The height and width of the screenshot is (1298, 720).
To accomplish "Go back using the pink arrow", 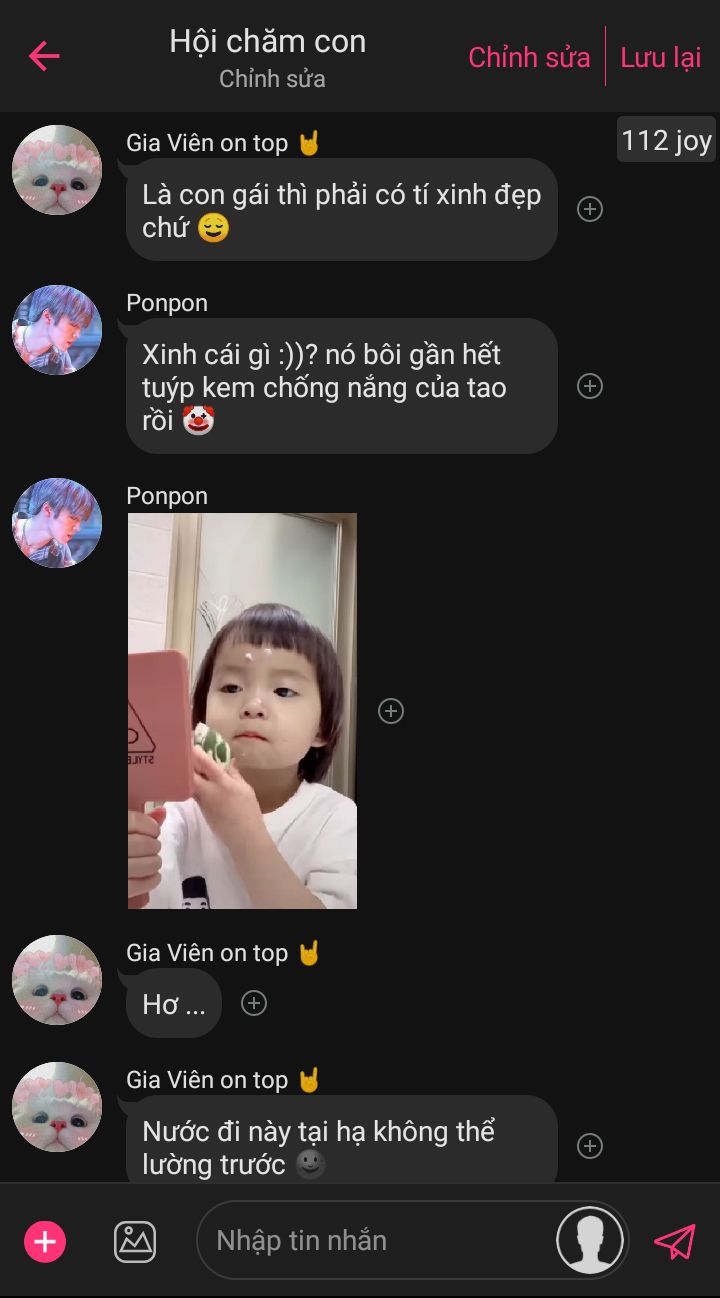I will click(x=44, y=56).
